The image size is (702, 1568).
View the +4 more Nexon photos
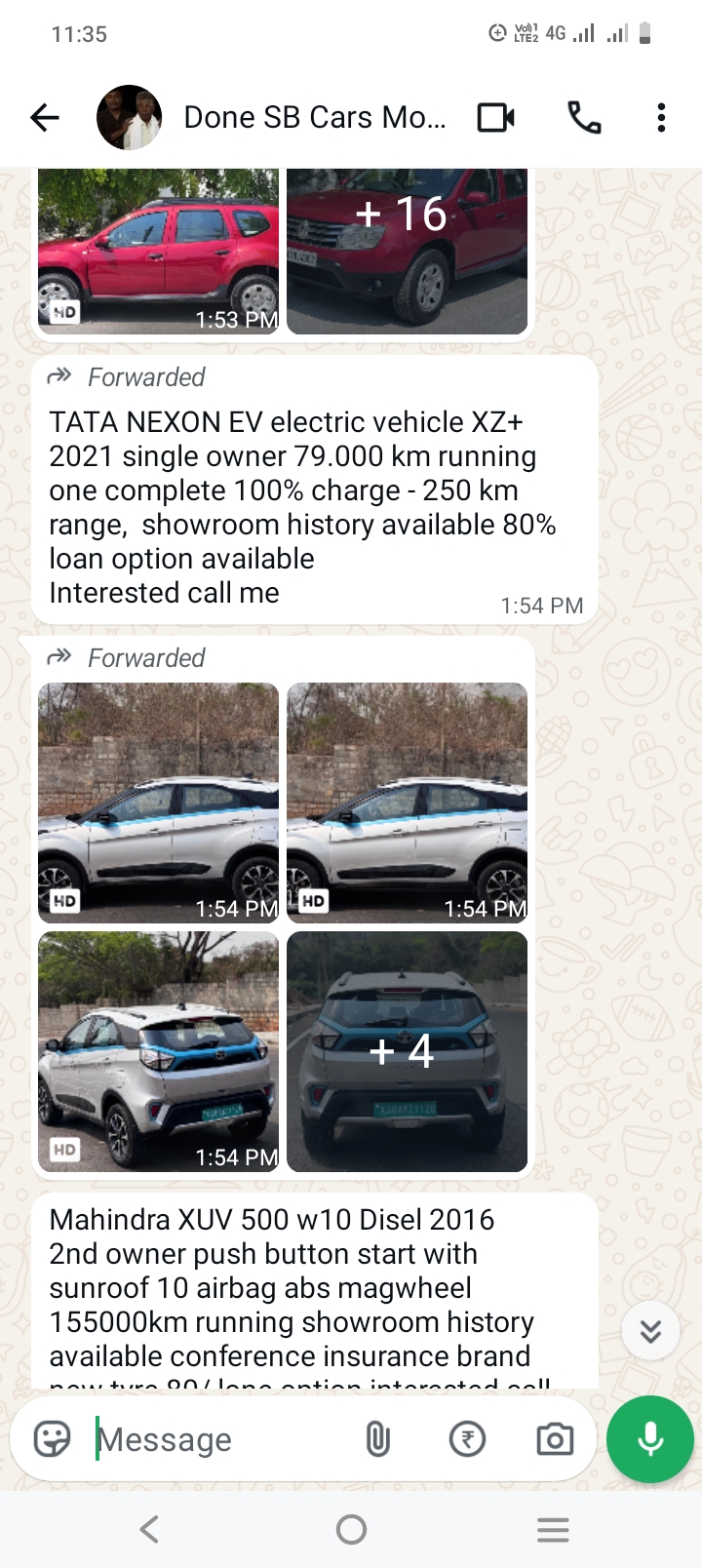pyautogui.click(x=407, y=1050)
